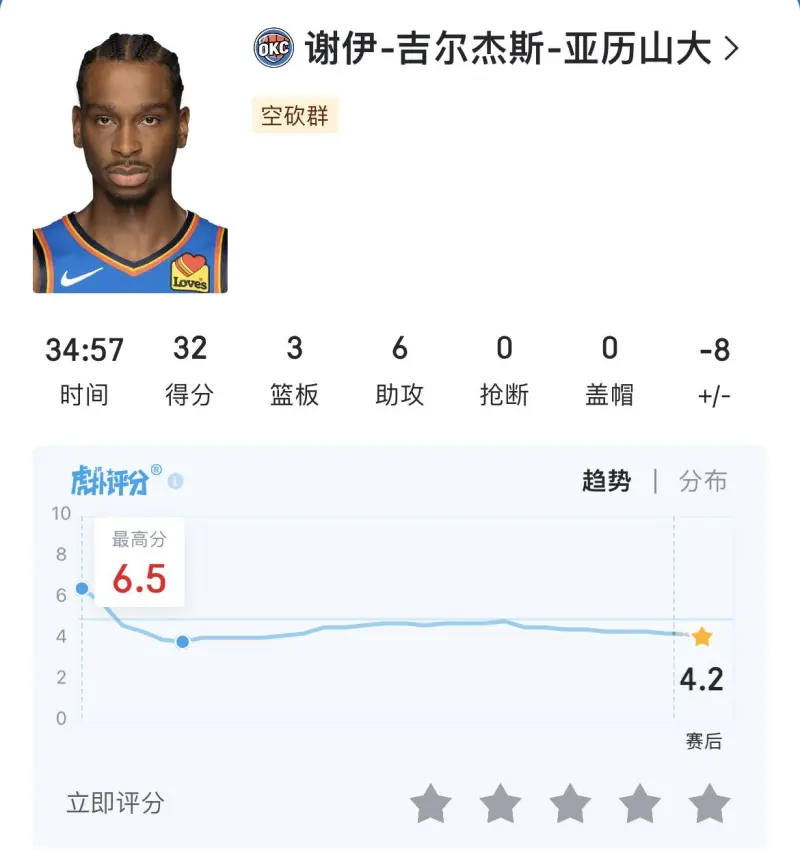This screenshot has height=866, width=800.
Task: Give a five-star rating
Action: tap(710, 803)
